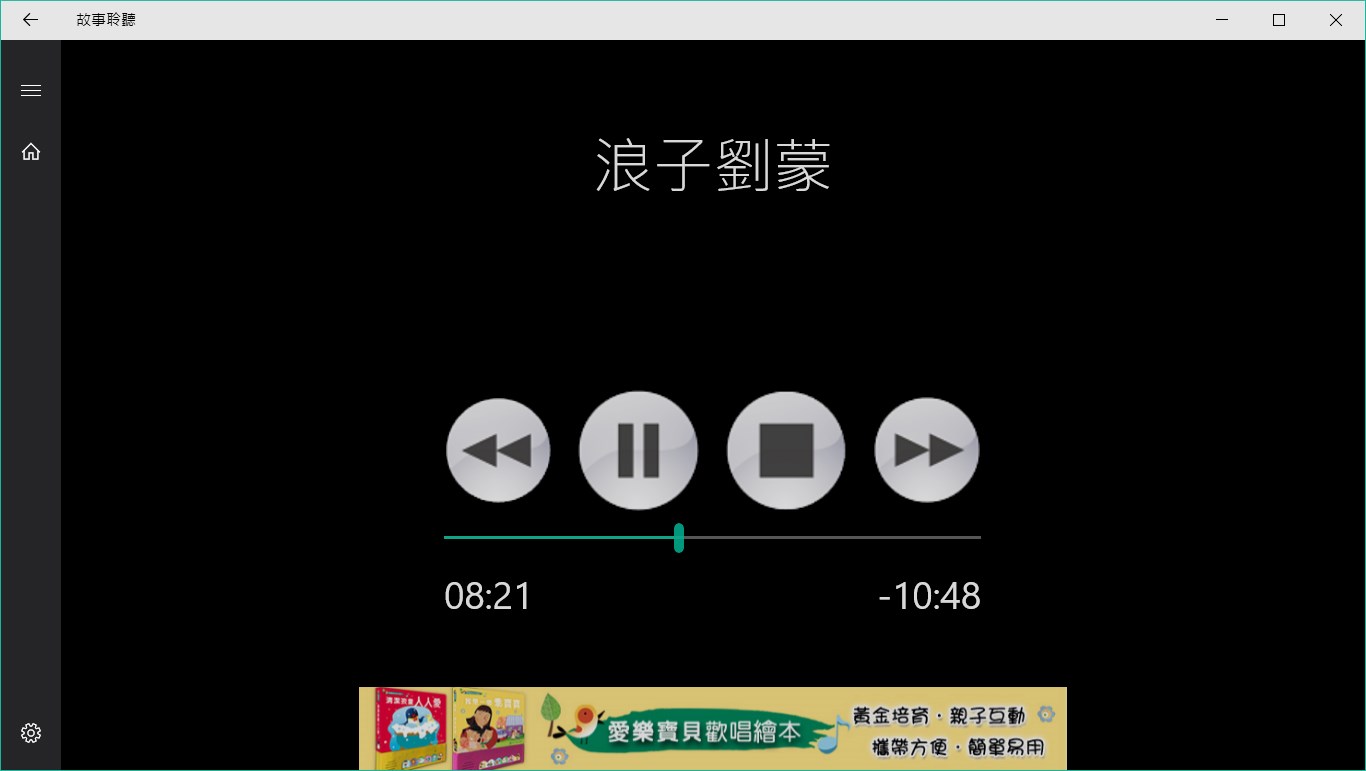Go to the home page
Image resolution: width=1366 pixels, height=771 pixels.
[x=31, y=152]
